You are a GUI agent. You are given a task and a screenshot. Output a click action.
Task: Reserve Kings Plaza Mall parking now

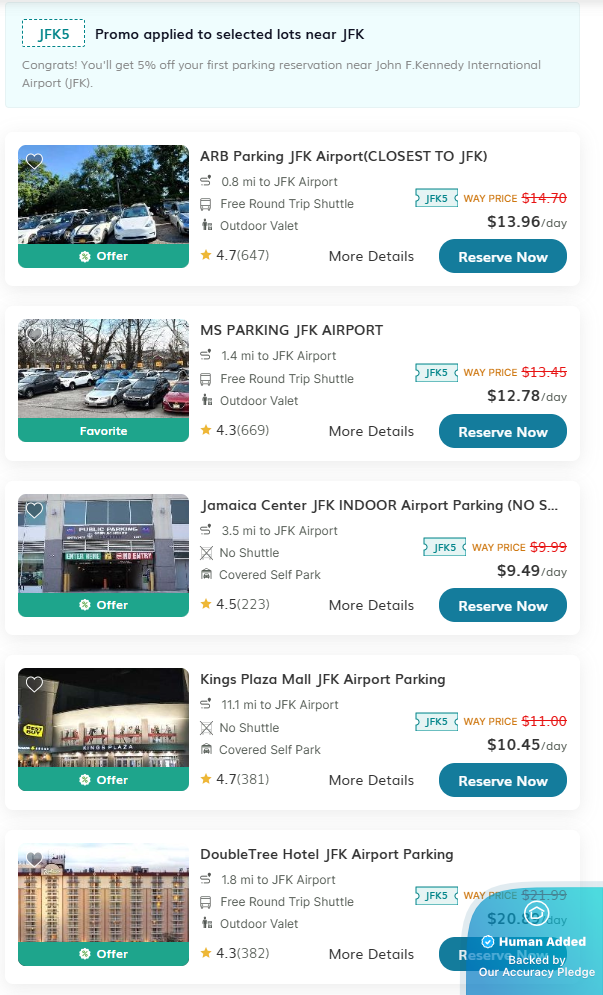pyautogui.click(x=502, y=781)
